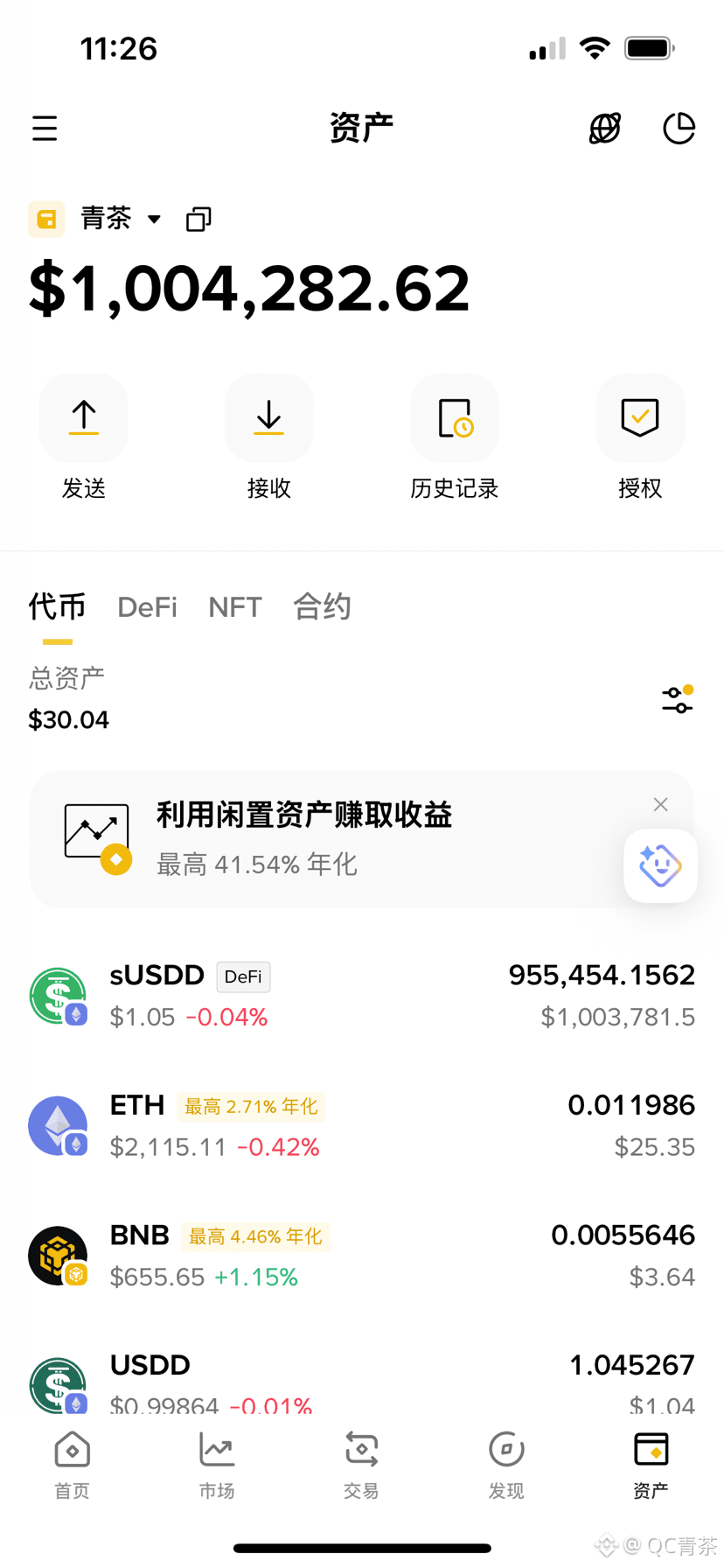The height and width of the screenshot is (1568, 724).
Task: Open the BNB token row
Action: [x=362, y=1256]
